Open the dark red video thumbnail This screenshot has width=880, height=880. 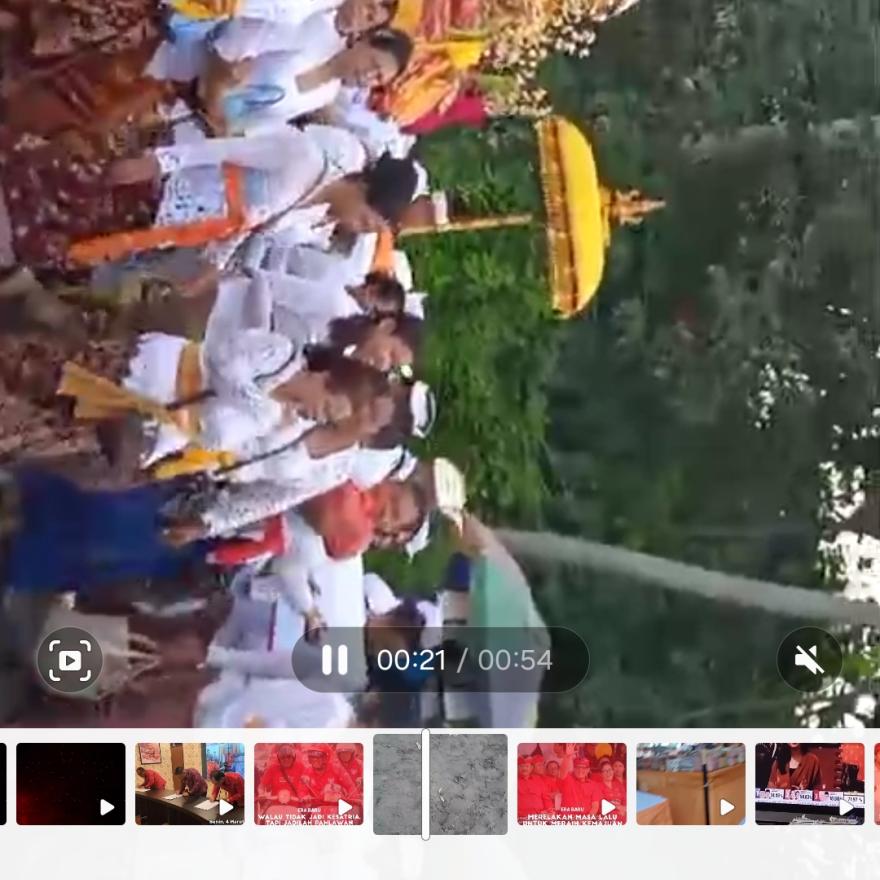point(70,784)
